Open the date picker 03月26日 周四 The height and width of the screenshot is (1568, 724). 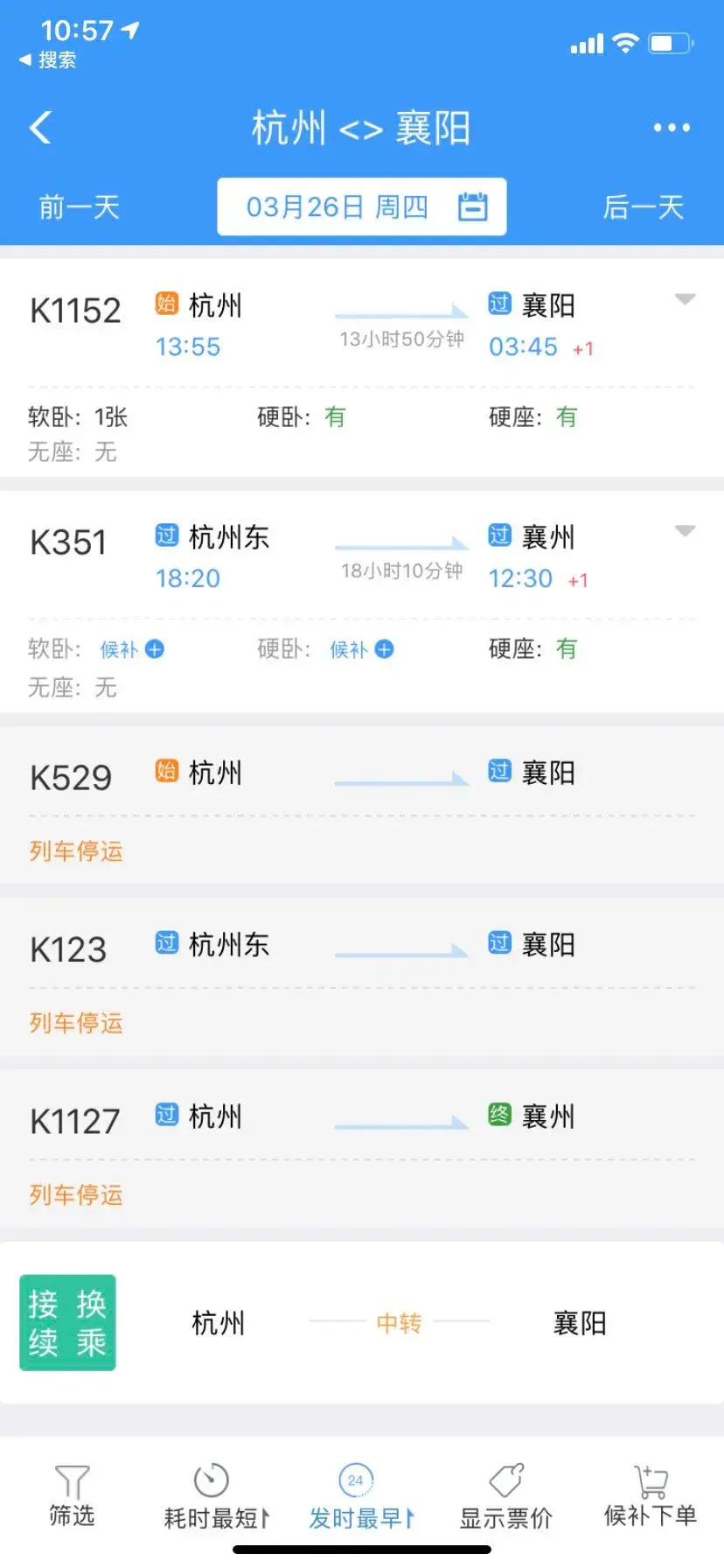click(361, 207)
